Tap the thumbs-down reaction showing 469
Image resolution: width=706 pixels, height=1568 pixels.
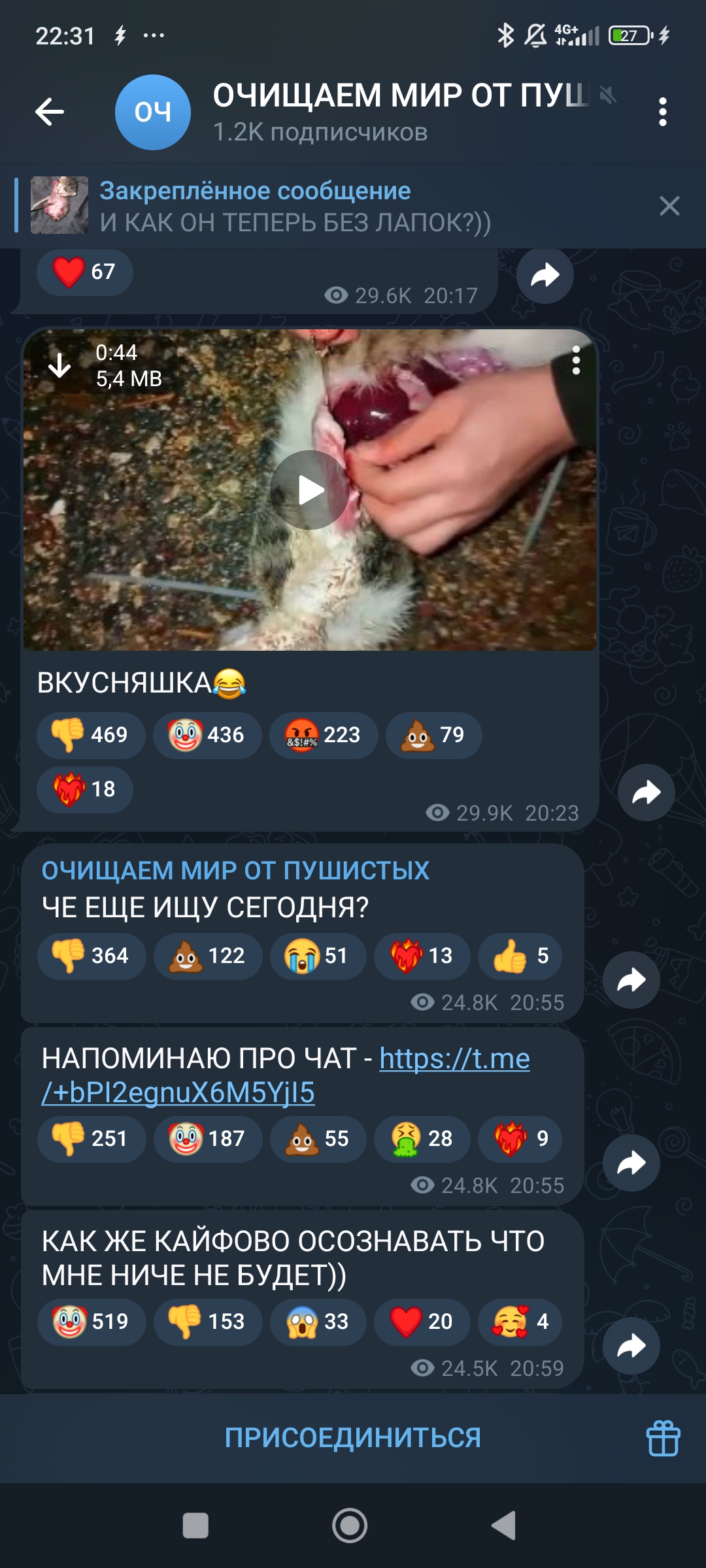(x=91, y=735)
